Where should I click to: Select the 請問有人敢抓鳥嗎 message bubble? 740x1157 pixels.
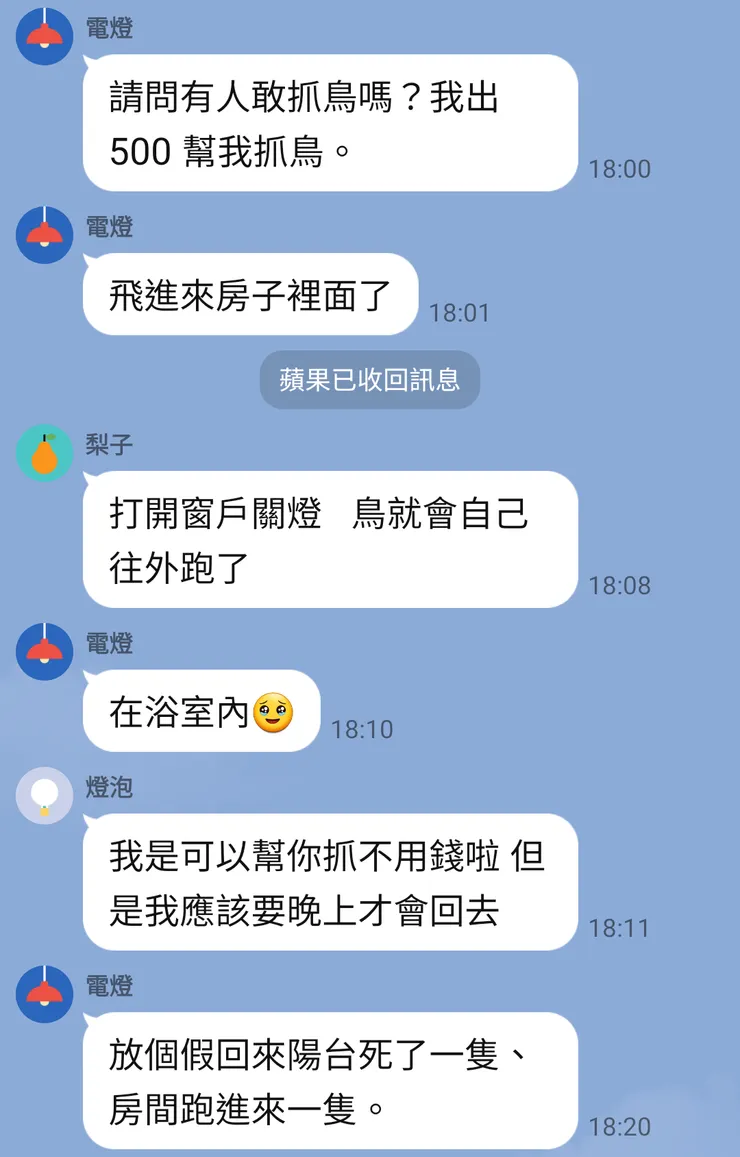point(330,122)
